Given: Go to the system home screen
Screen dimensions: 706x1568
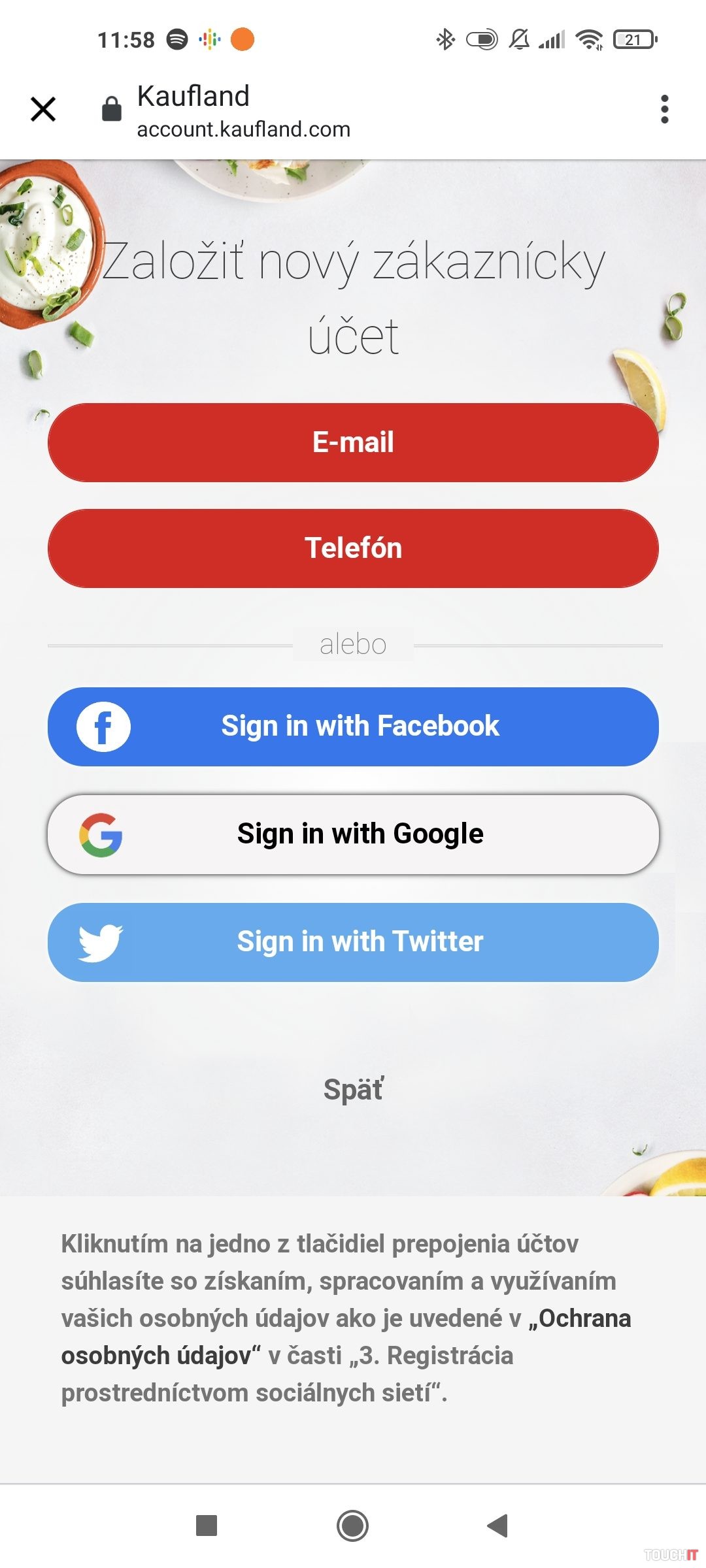Looking at the screenshot, I should coord(352,1526).
